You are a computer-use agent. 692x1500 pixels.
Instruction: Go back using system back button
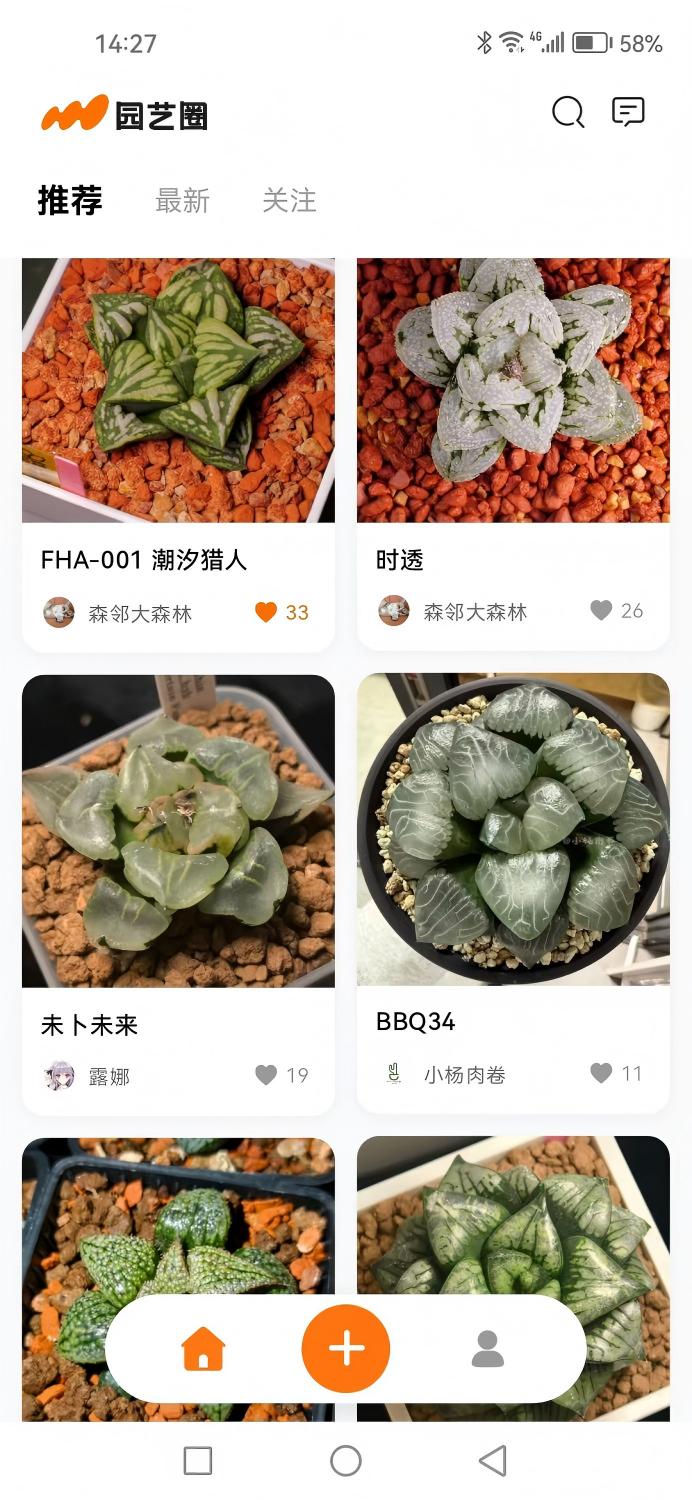(493, 1461)
